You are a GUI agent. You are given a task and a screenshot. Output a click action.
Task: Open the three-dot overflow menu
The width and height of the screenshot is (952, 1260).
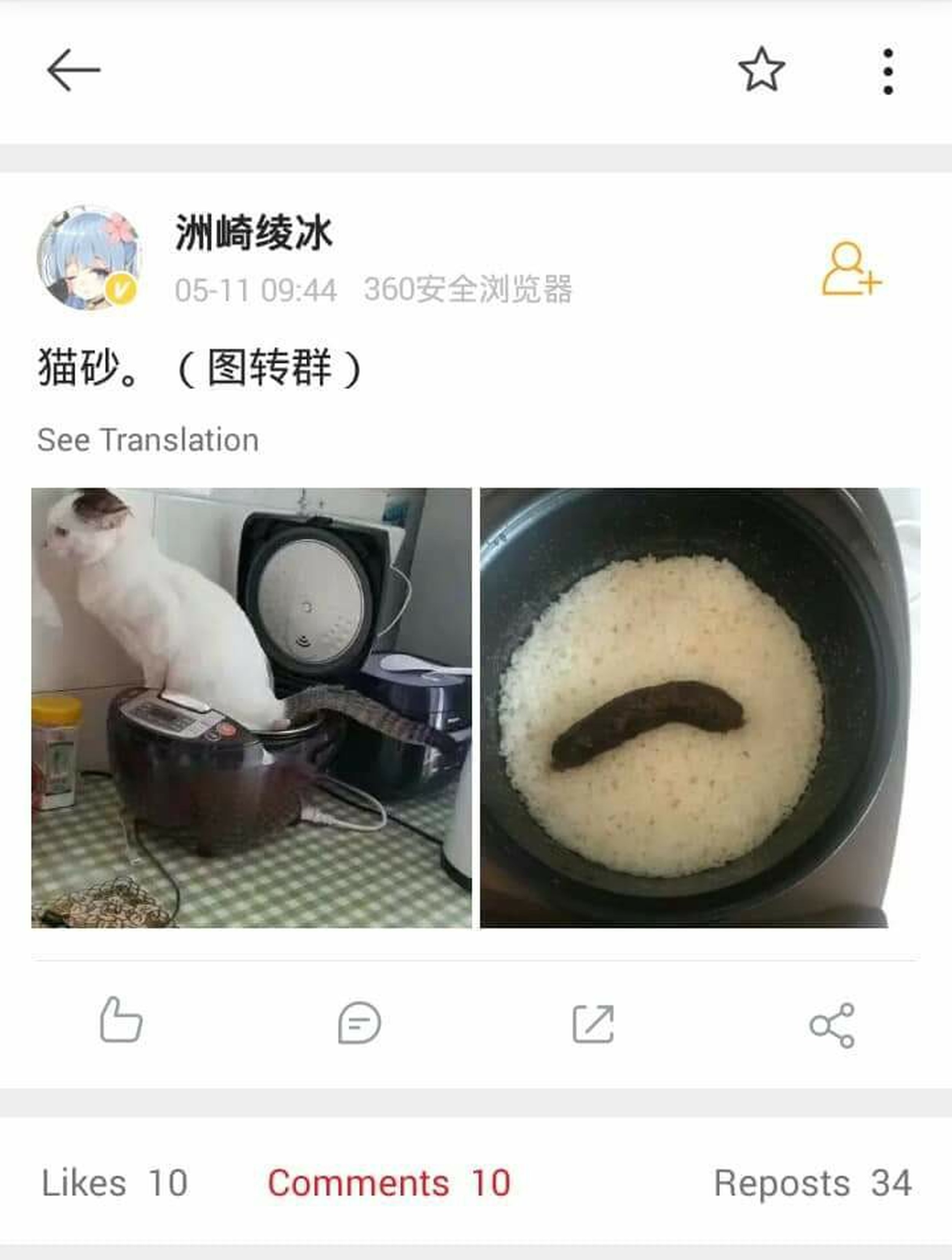click(x=888, y=71)
